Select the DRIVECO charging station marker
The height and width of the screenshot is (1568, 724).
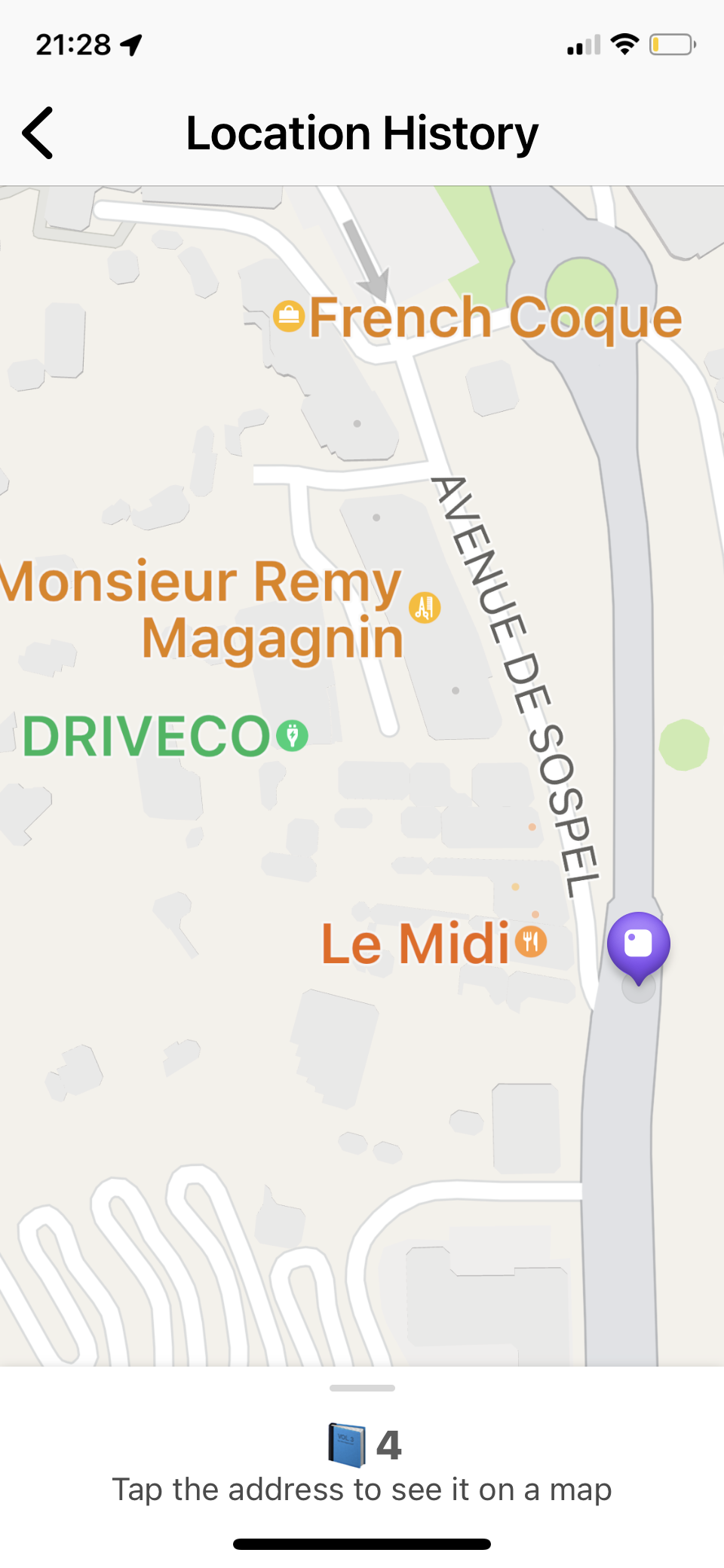tap(292, 735)
